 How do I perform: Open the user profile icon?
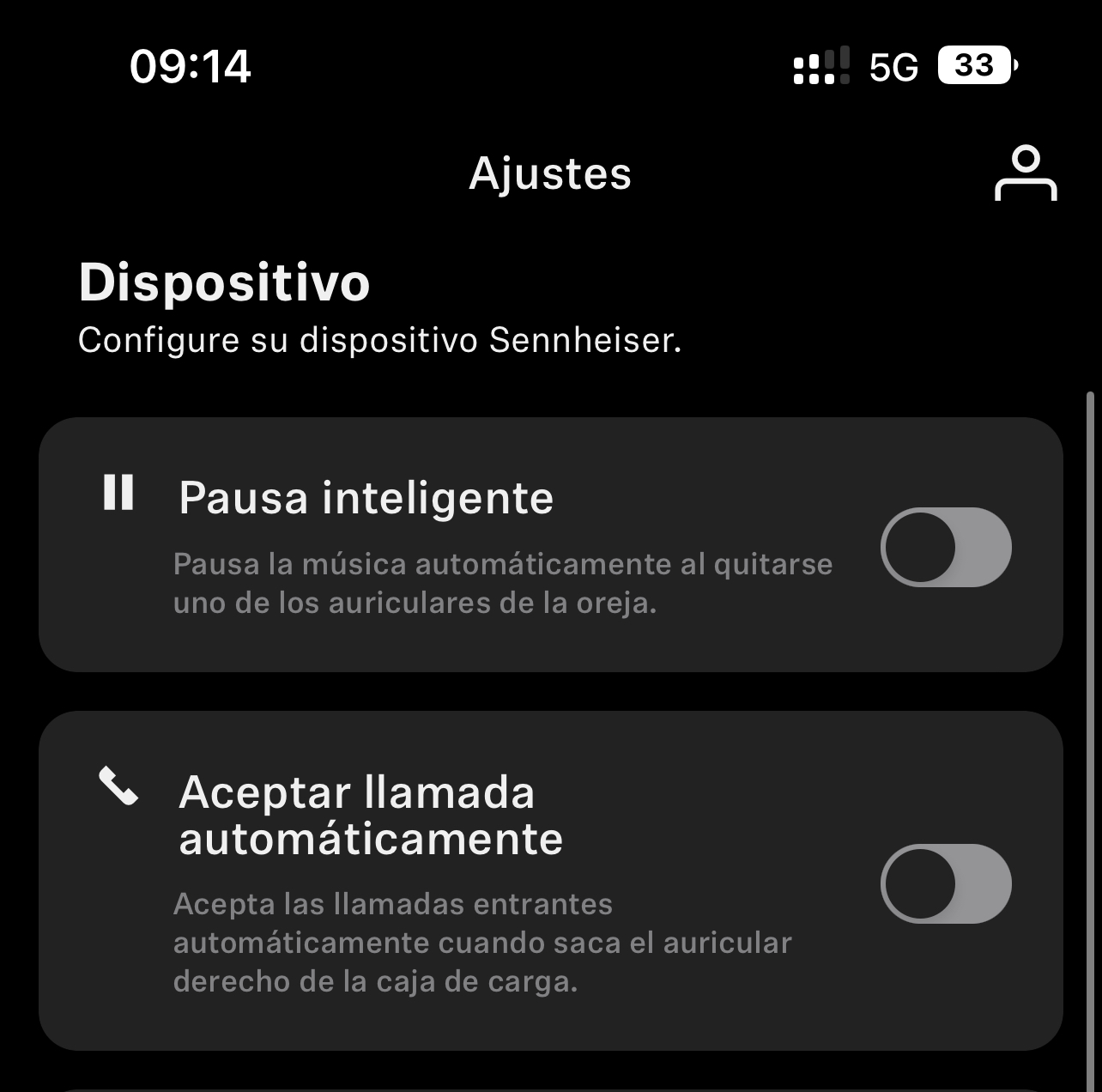[1025, 173]
